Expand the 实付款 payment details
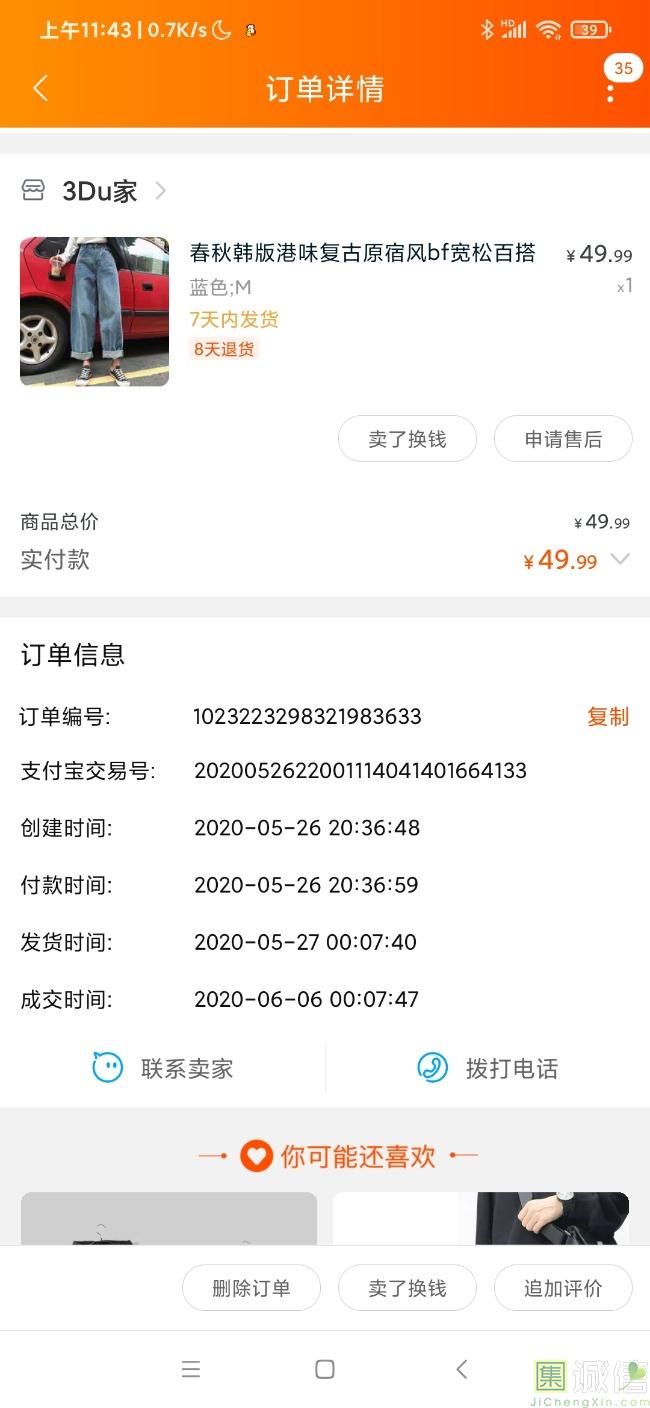 [x=620, y=559]
